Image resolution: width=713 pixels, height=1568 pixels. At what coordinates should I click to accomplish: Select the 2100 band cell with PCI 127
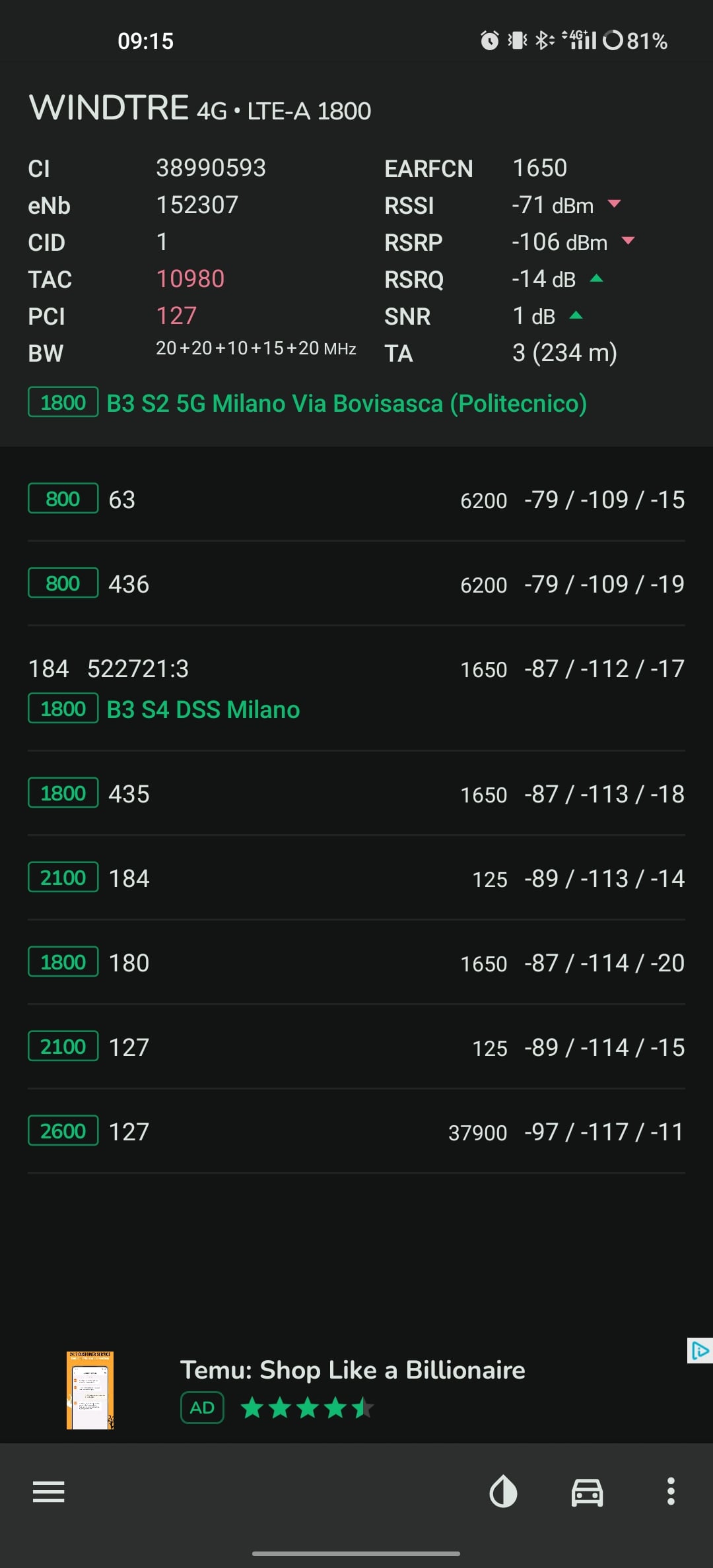point(356,1047)
